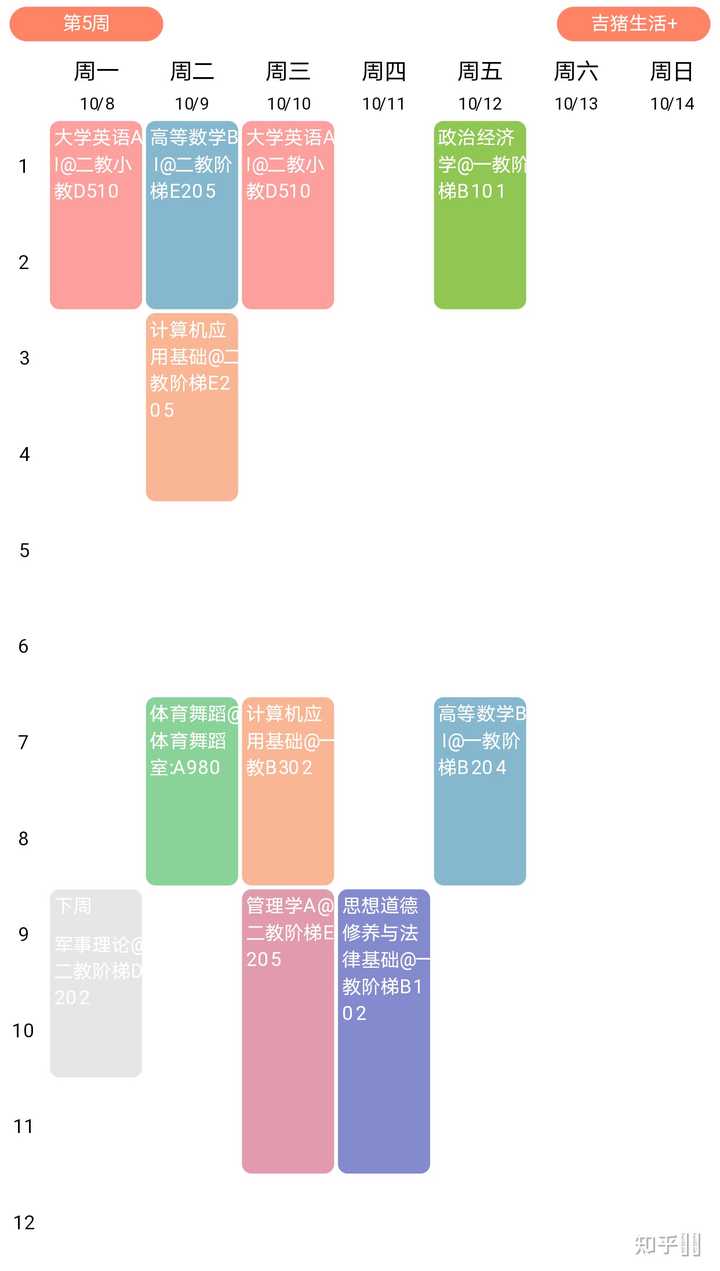
Task: Open the 思想道德修养与法律基础 class card
Action: pyautogui.click(x=384, y=1031)
